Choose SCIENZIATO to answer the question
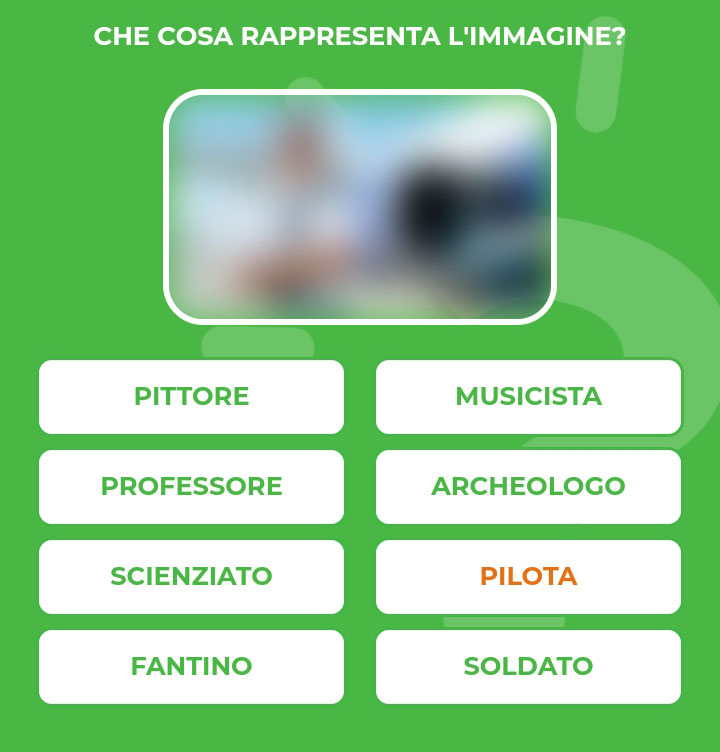 pyautogui.click(x=191, y=577)
